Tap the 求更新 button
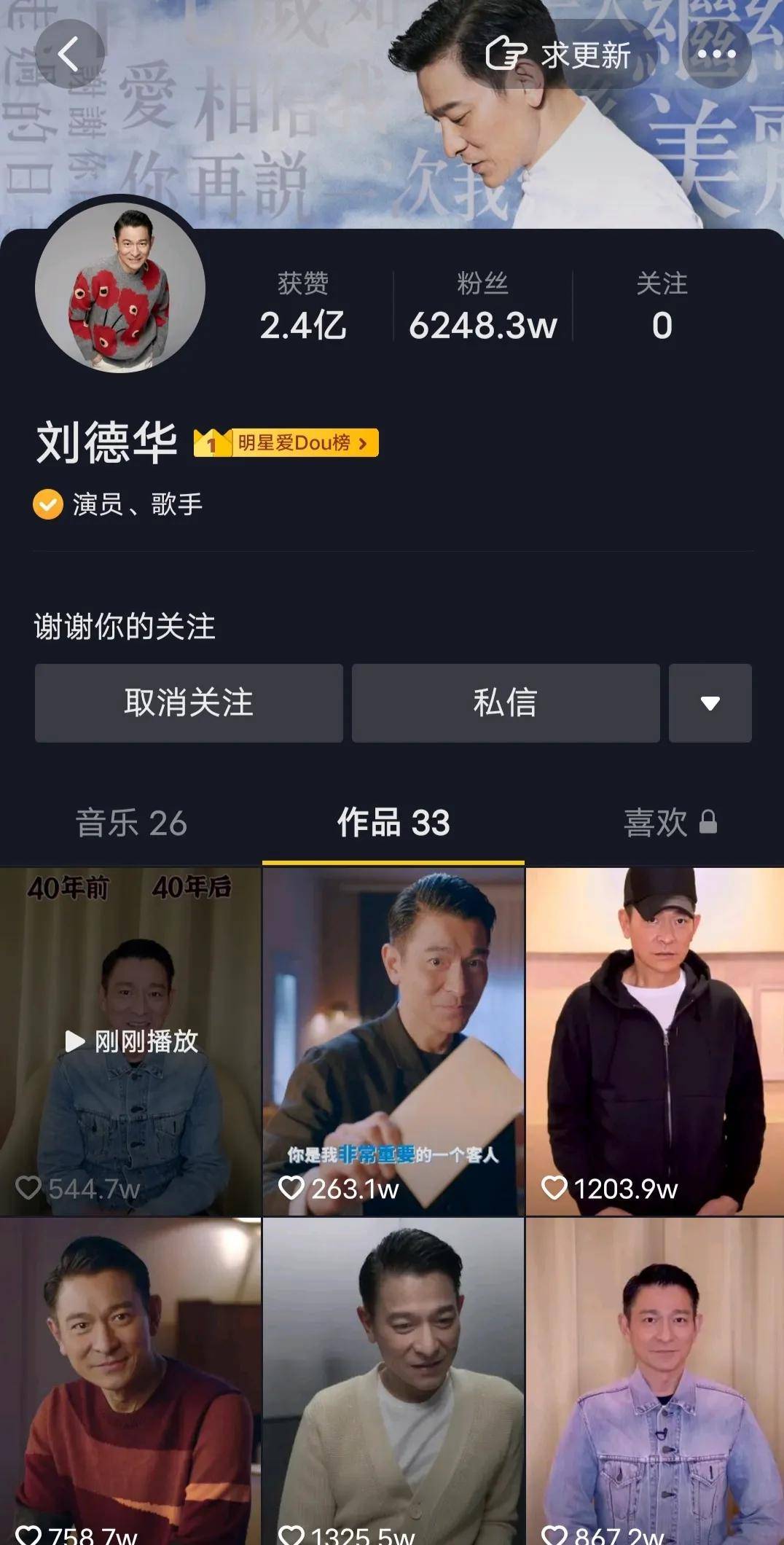Image resolution: width=784 pixels, height=1545 pixels. pos(559,55)
